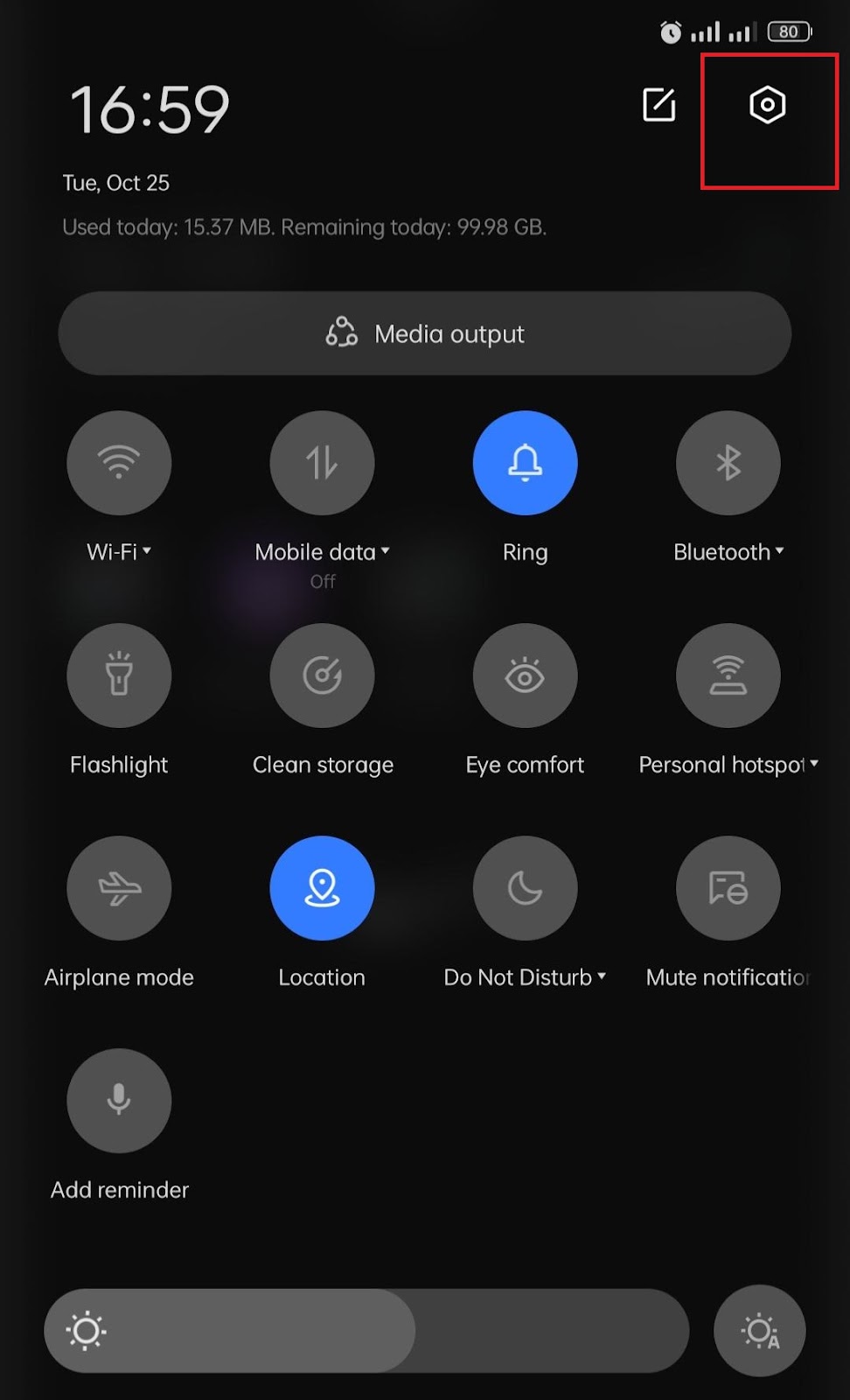Open settings via the gear icon
Viewport: 850px width, 1400px height.
click(767, 106)
